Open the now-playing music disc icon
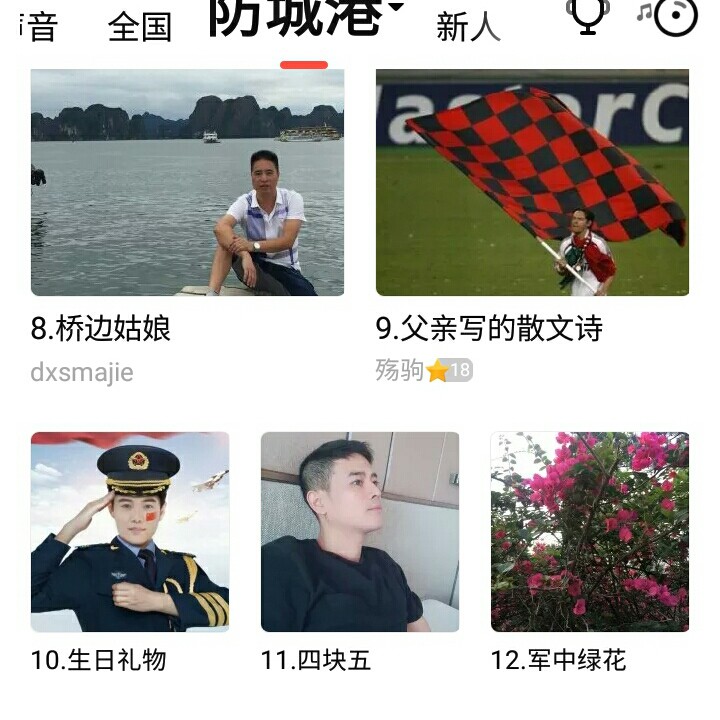This screenshot has width=720, height=720. click(675, 16)
